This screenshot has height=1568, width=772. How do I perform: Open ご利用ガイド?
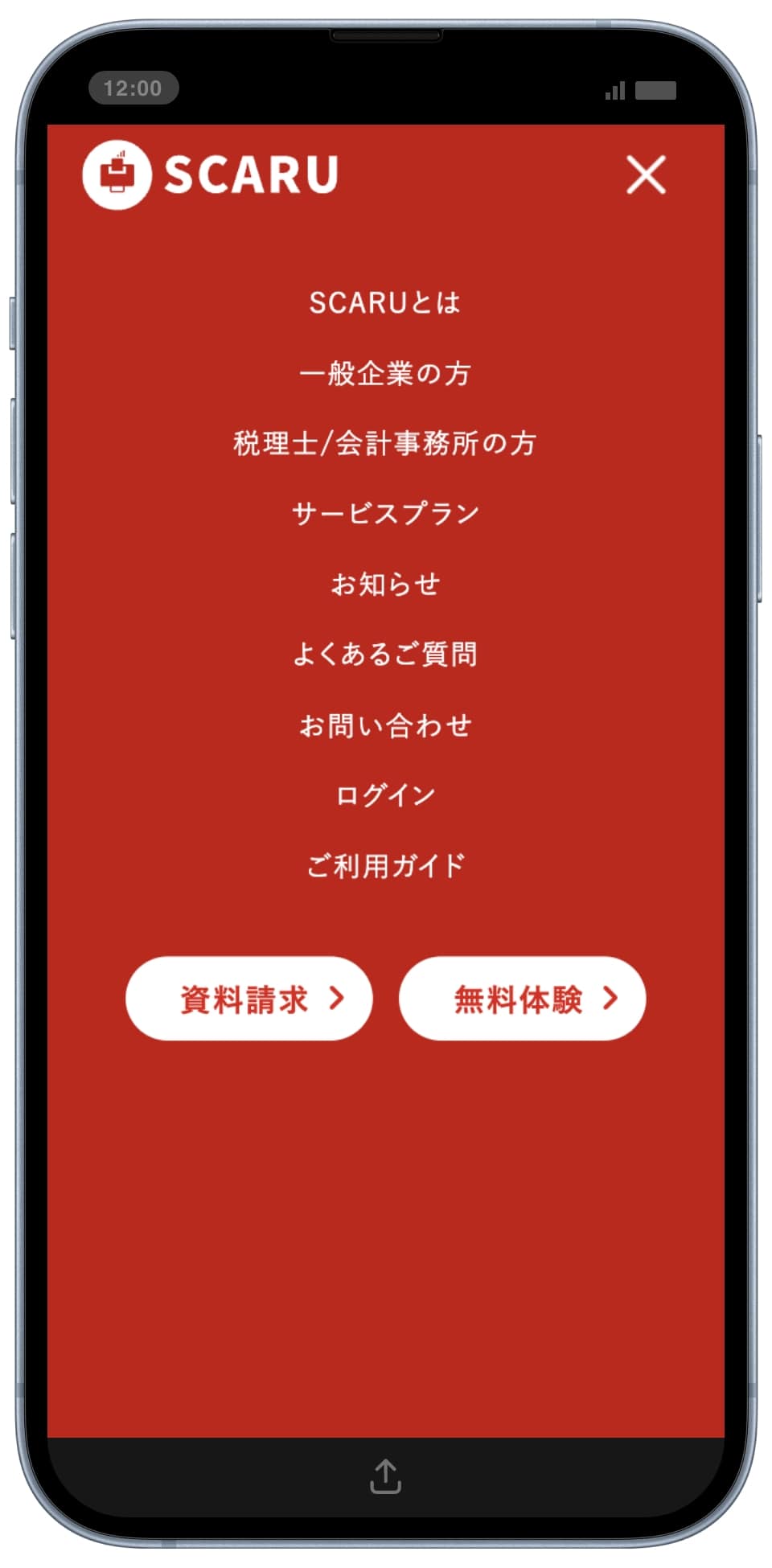(385, 866)
